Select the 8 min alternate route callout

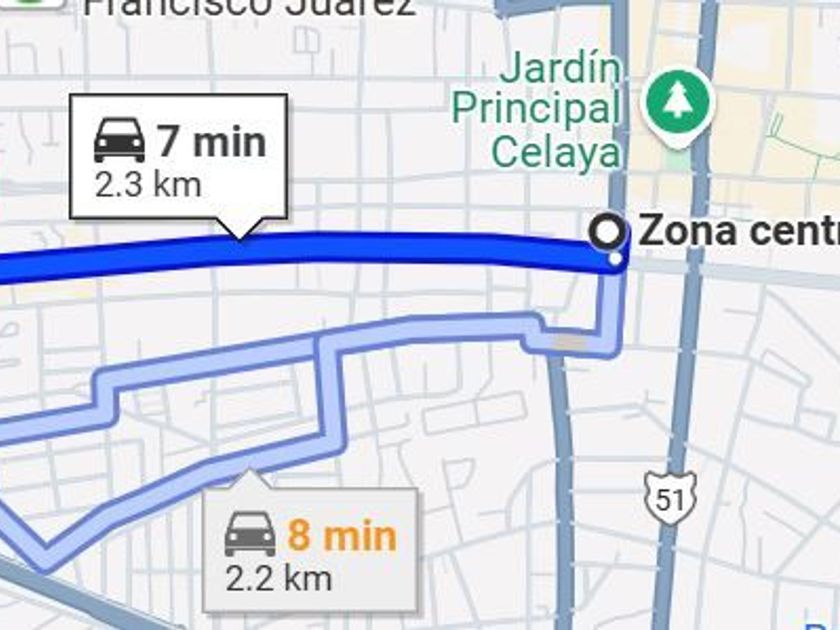[x=309, y=551]
